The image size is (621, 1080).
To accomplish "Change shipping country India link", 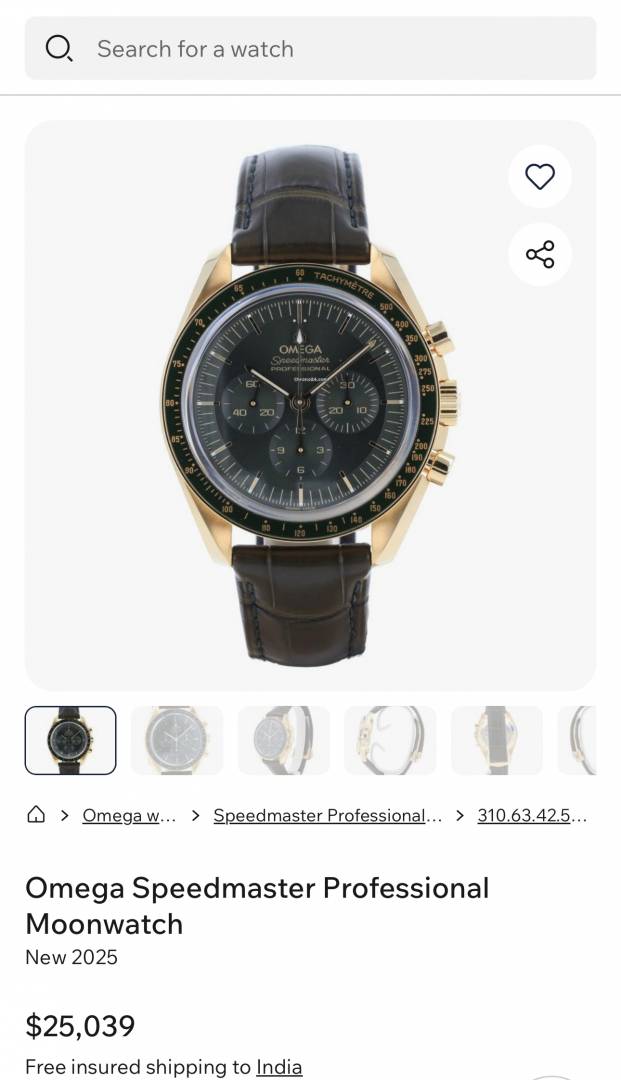I will click(x=279, y=1067).
